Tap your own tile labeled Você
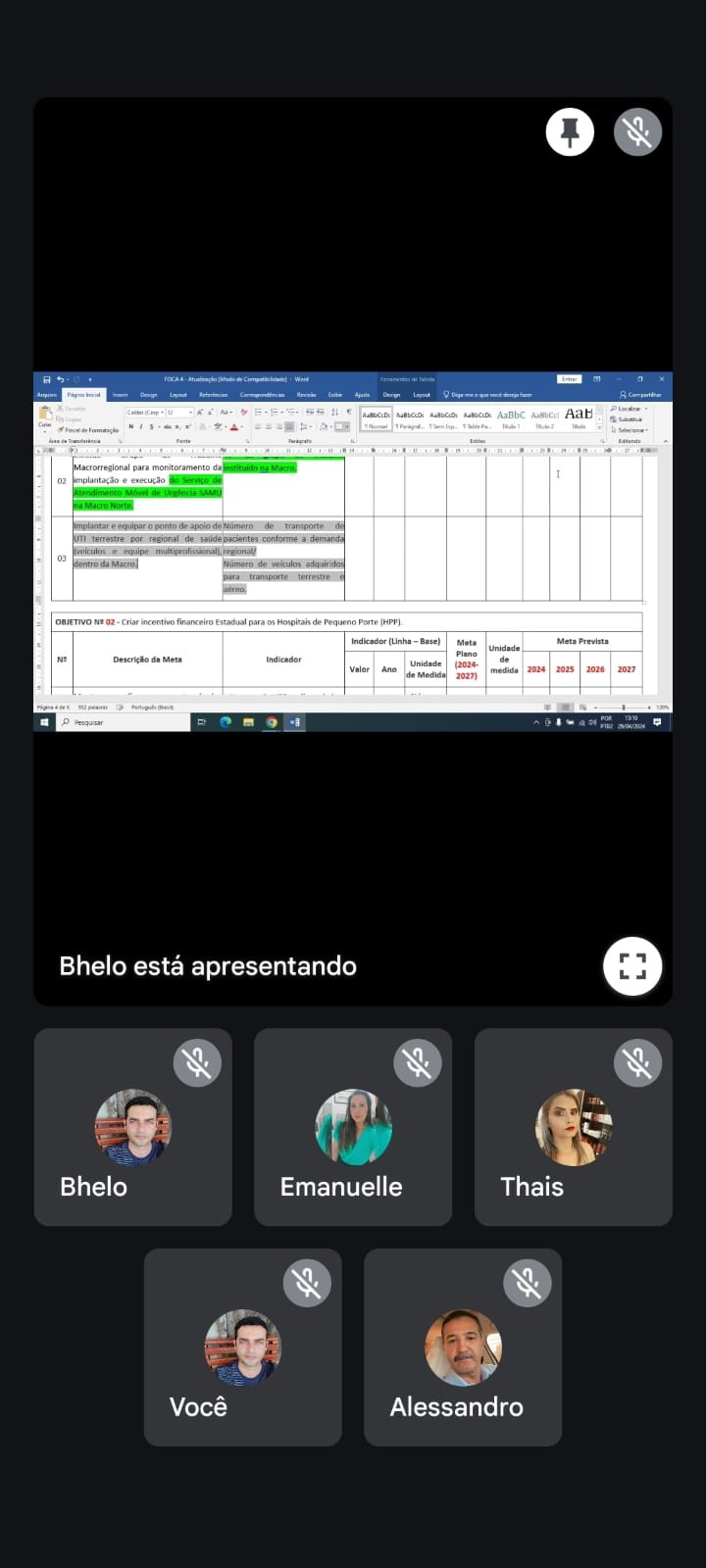Screen dimensions: 706x1568 pyautogui.click(x=243, y=1347)
